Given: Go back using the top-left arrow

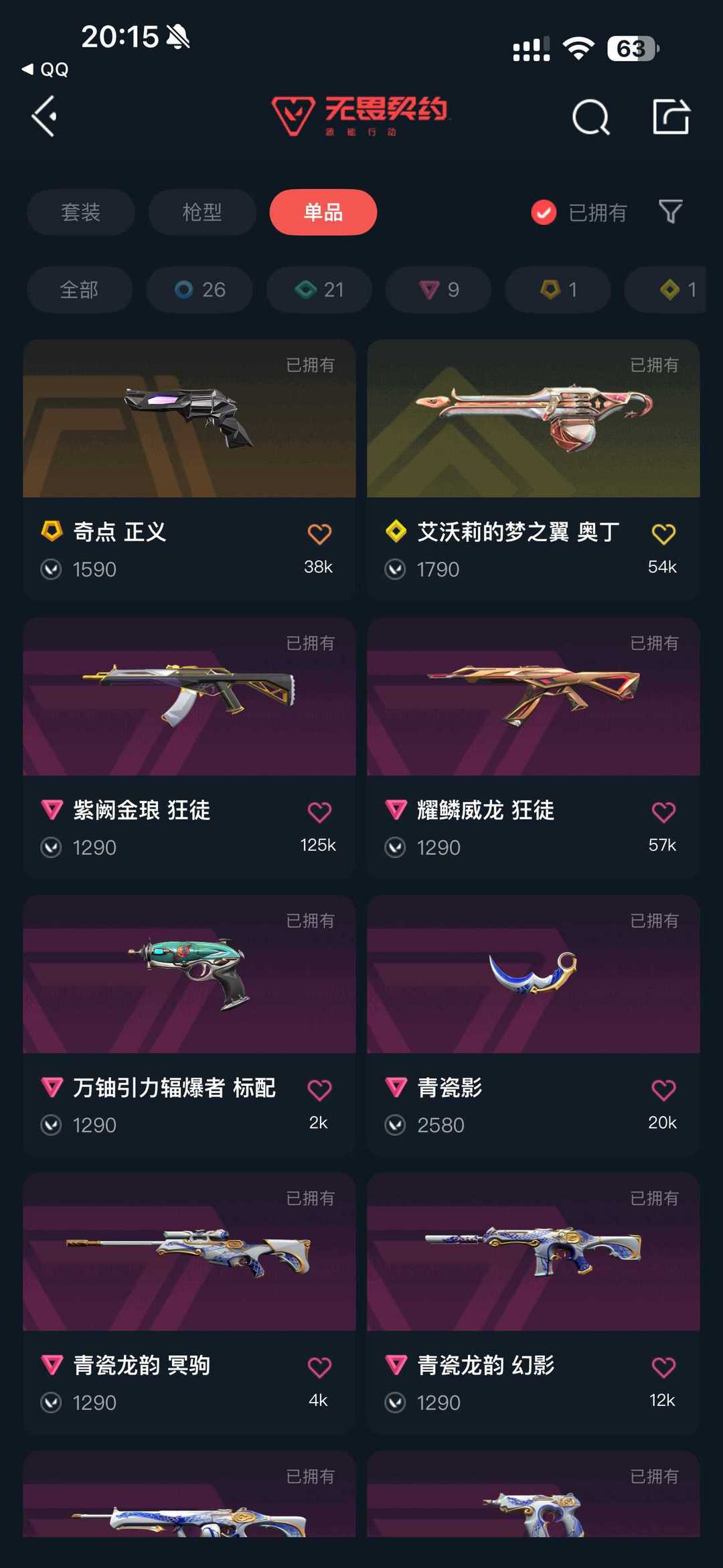Looking at the screenshot, I should point(44,117).
